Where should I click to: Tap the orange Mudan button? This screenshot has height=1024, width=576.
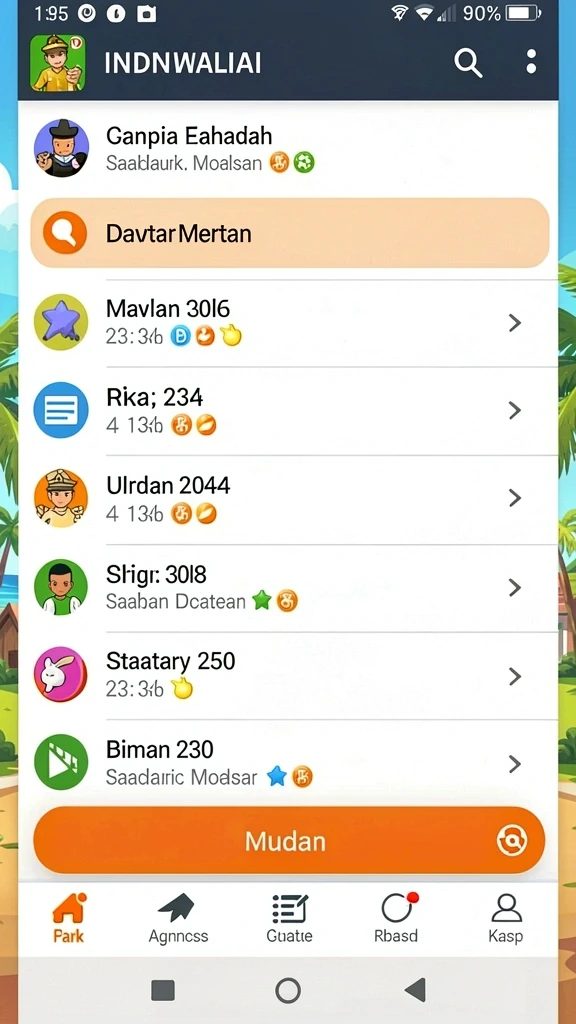[289, 840]
